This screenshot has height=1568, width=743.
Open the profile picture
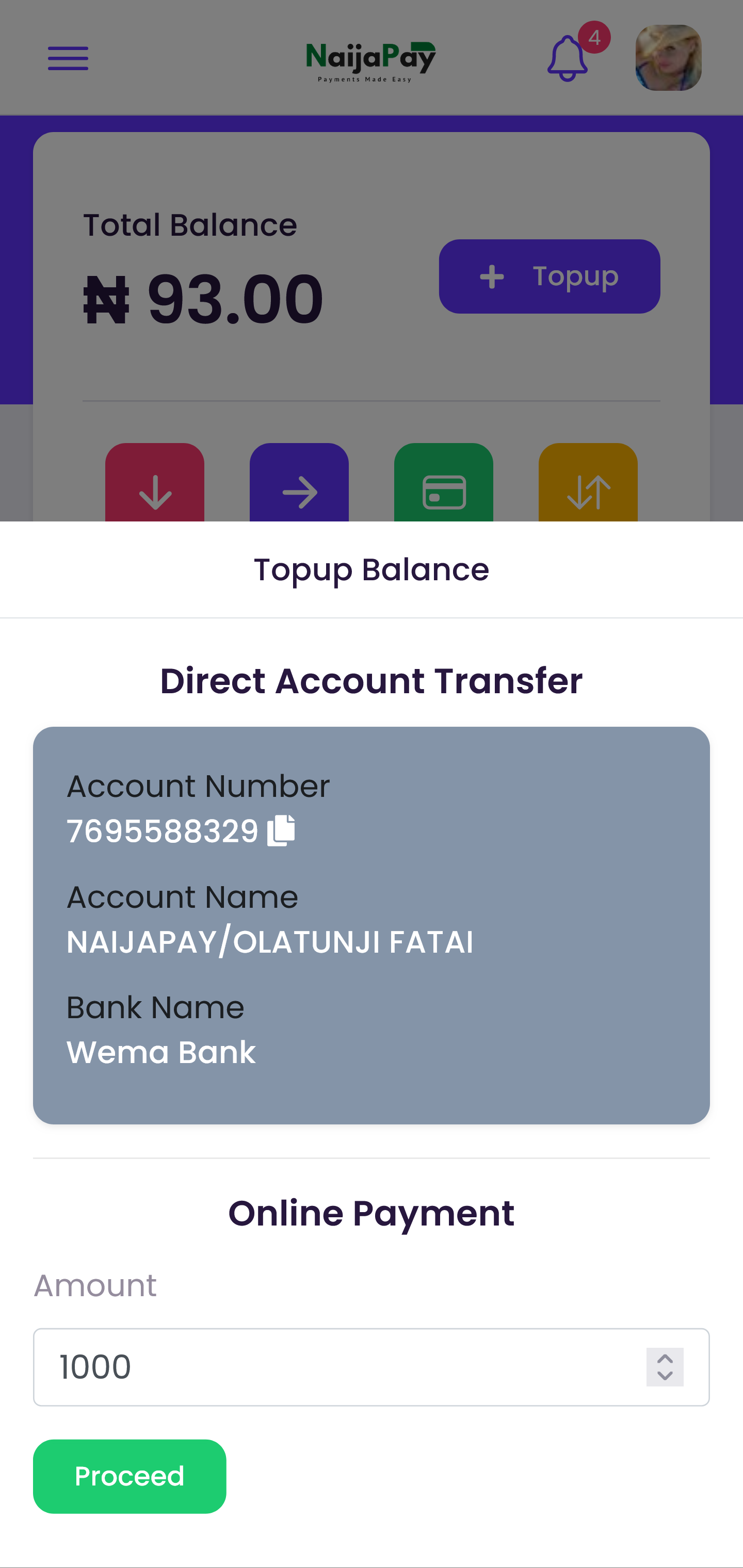coord(668,58)
